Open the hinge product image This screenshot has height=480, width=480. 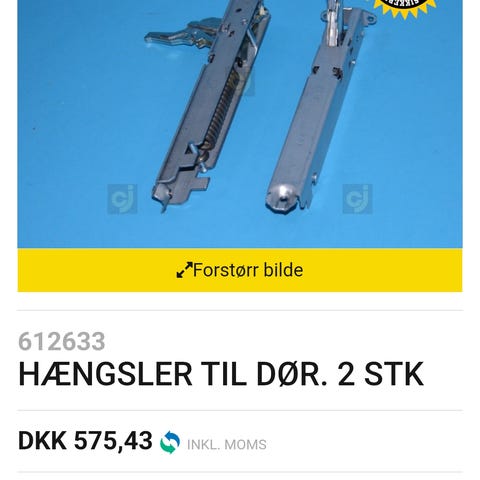[x=240, y=124]
